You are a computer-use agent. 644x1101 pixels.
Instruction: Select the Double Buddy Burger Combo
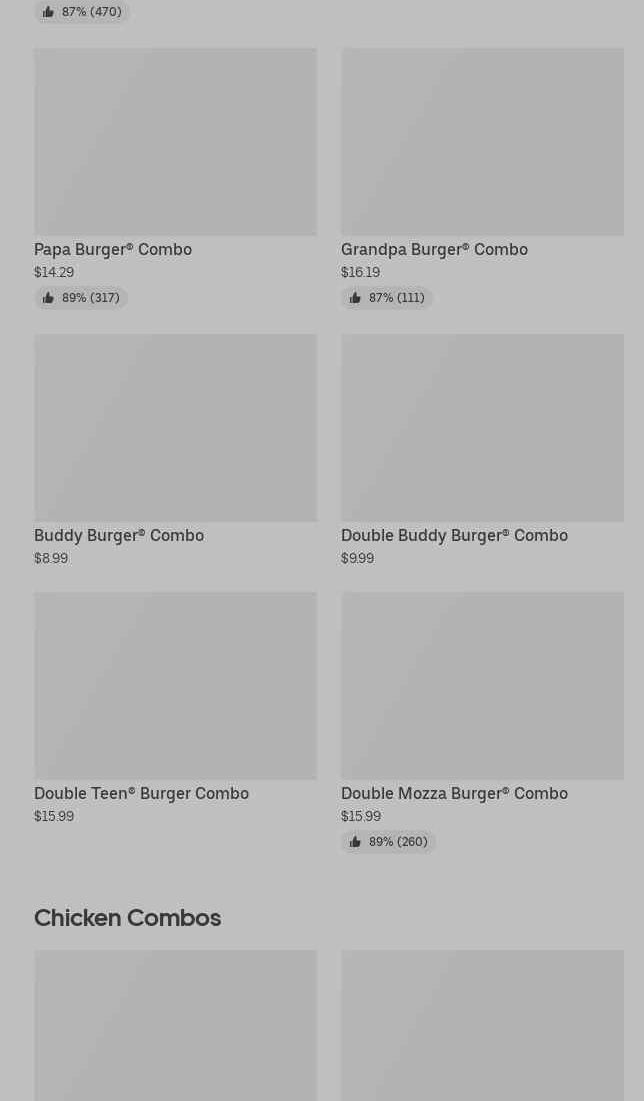[482, 428]
